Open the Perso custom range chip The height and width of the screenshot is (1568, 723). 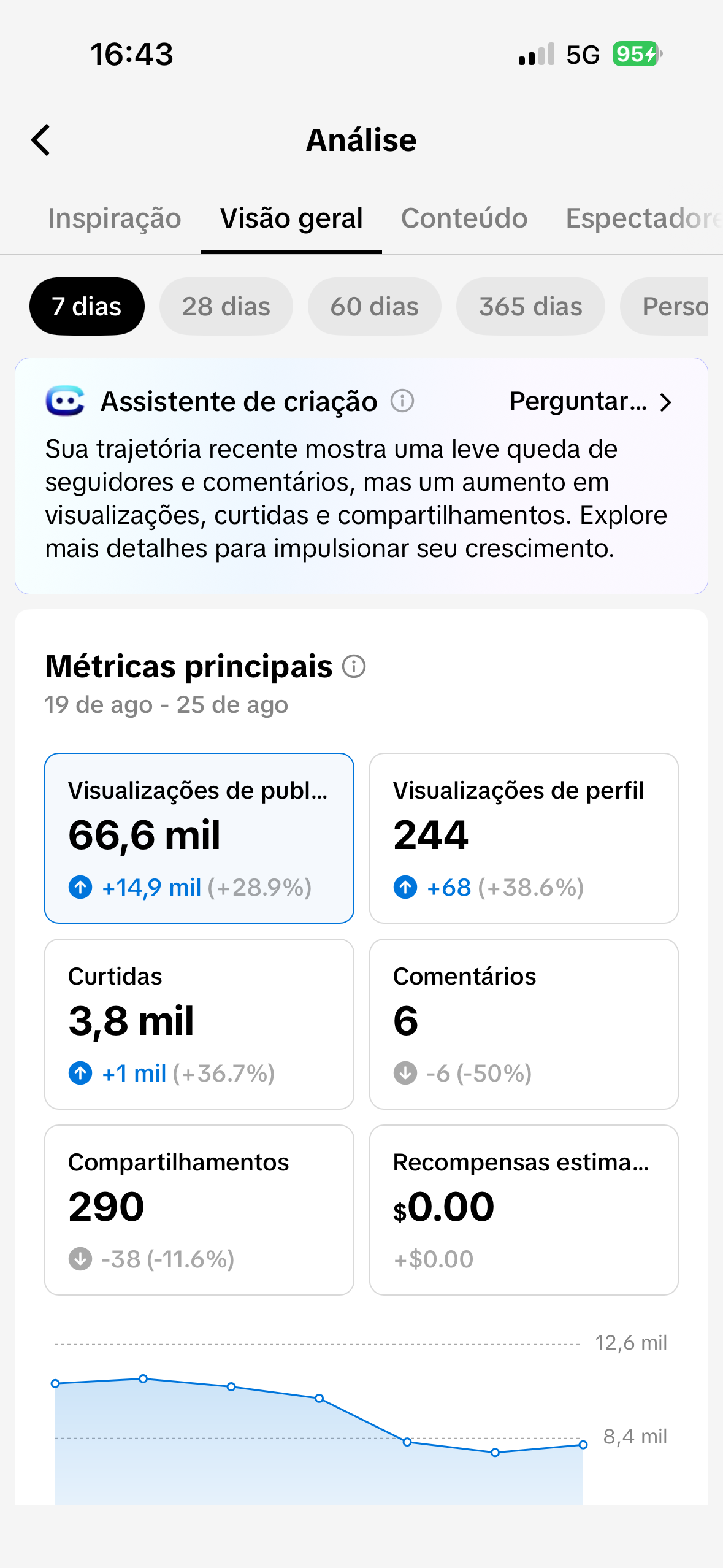pyautogui.click(x=665, y=306)
